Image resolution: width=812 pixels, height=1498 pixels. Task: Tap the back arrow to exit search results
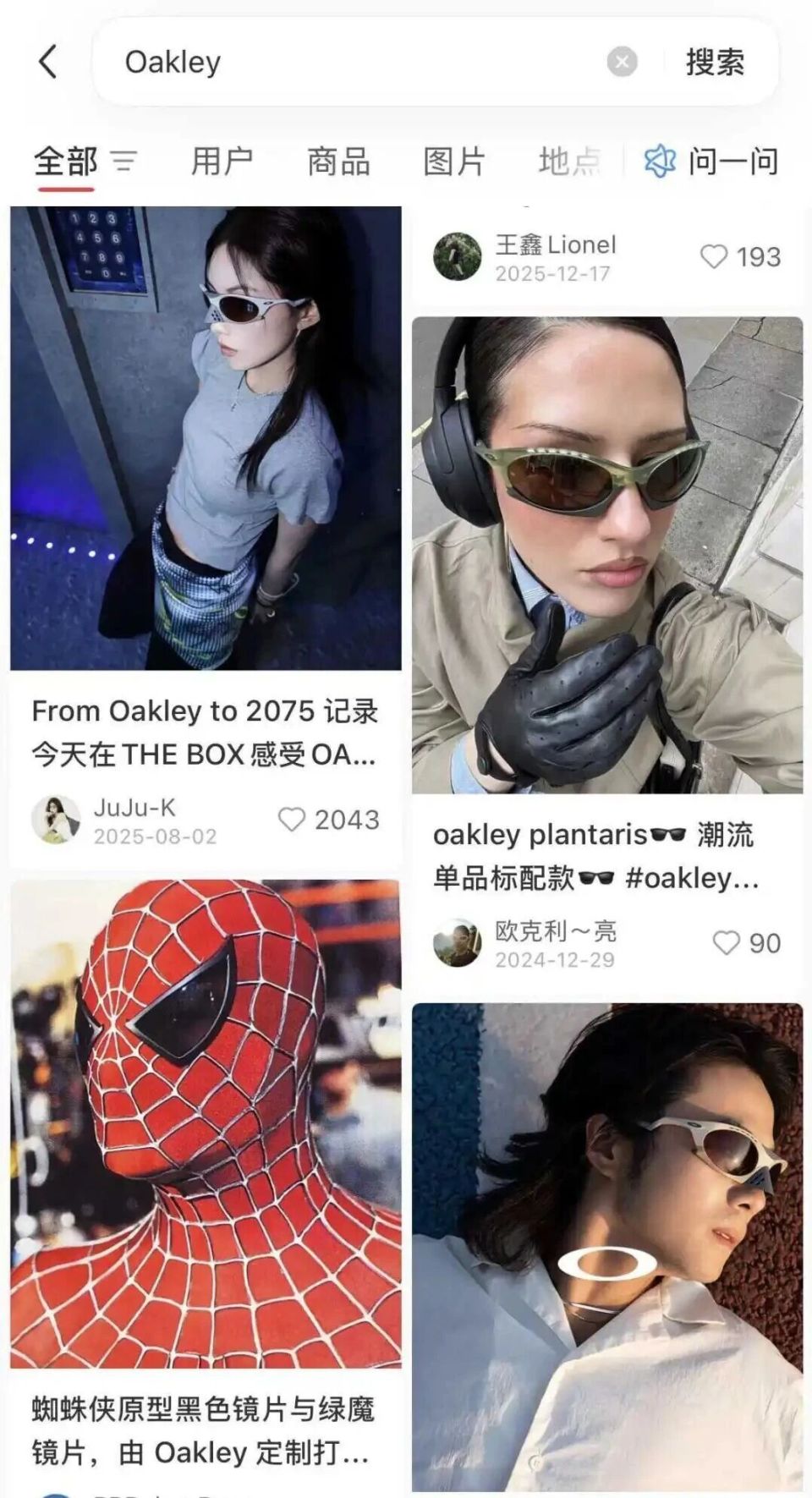(x=47, y=62)
